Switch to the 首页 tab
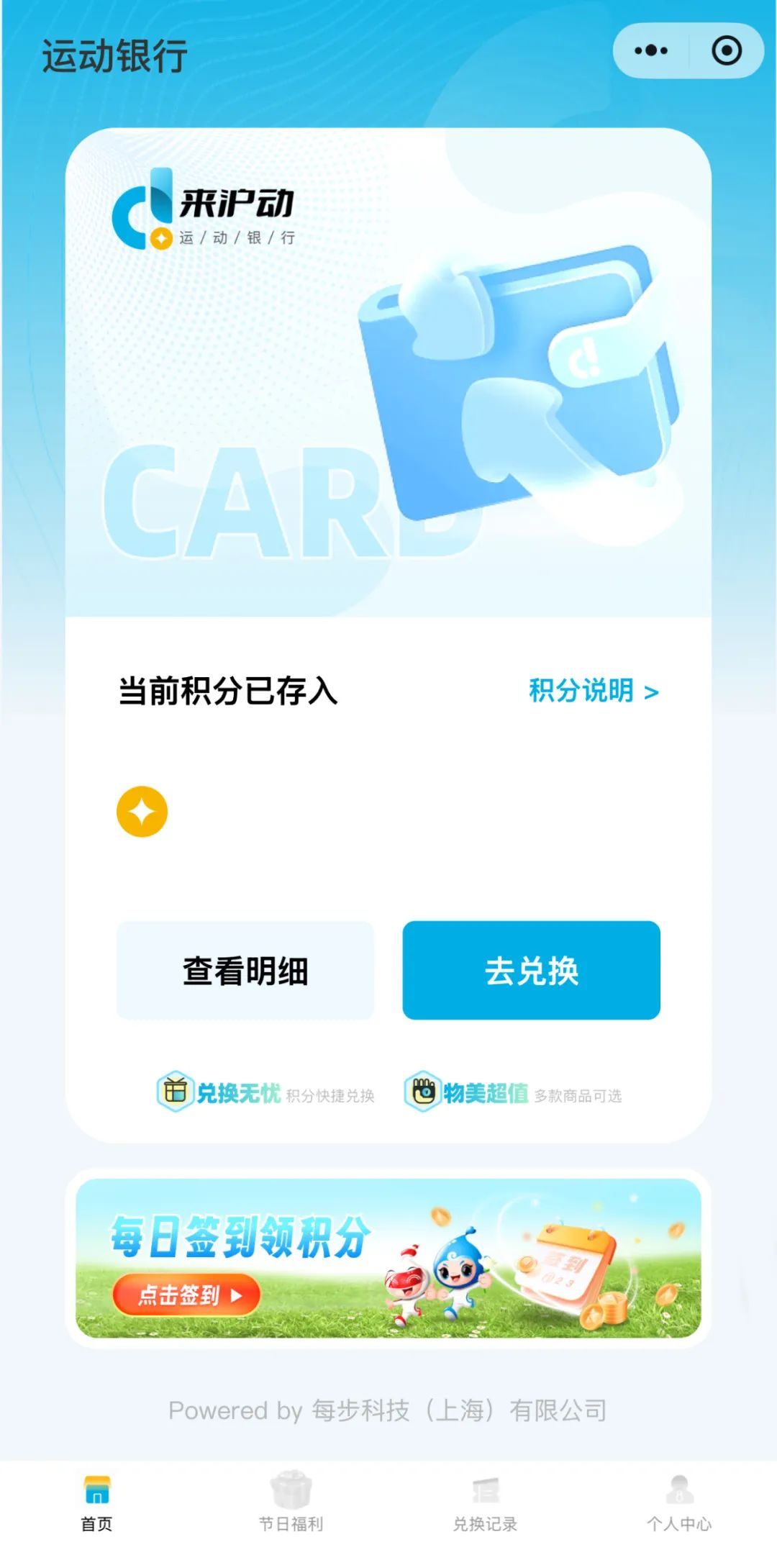777x1568 pixels. click(x=97, y=1504)
